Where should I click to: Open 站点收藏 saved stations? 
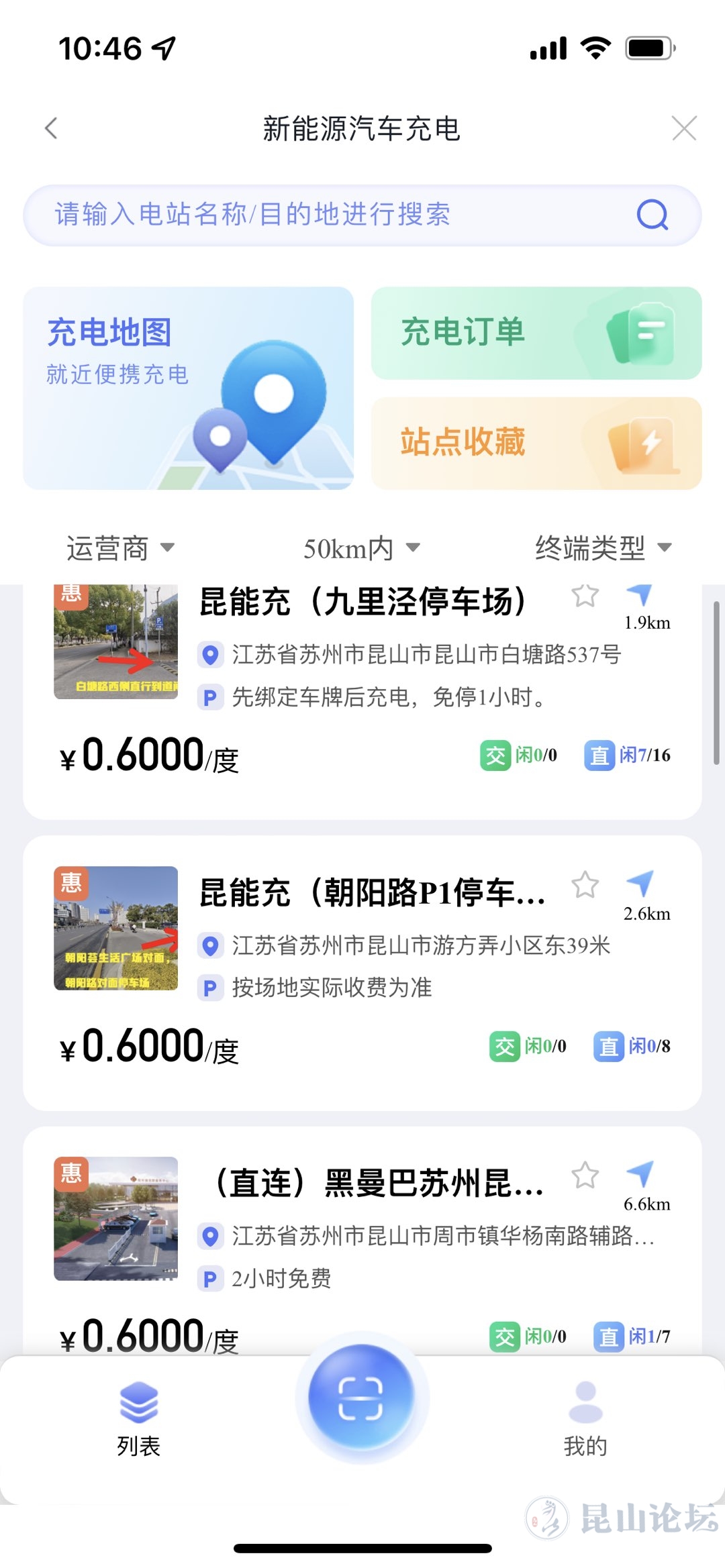(x=536, y=443)
